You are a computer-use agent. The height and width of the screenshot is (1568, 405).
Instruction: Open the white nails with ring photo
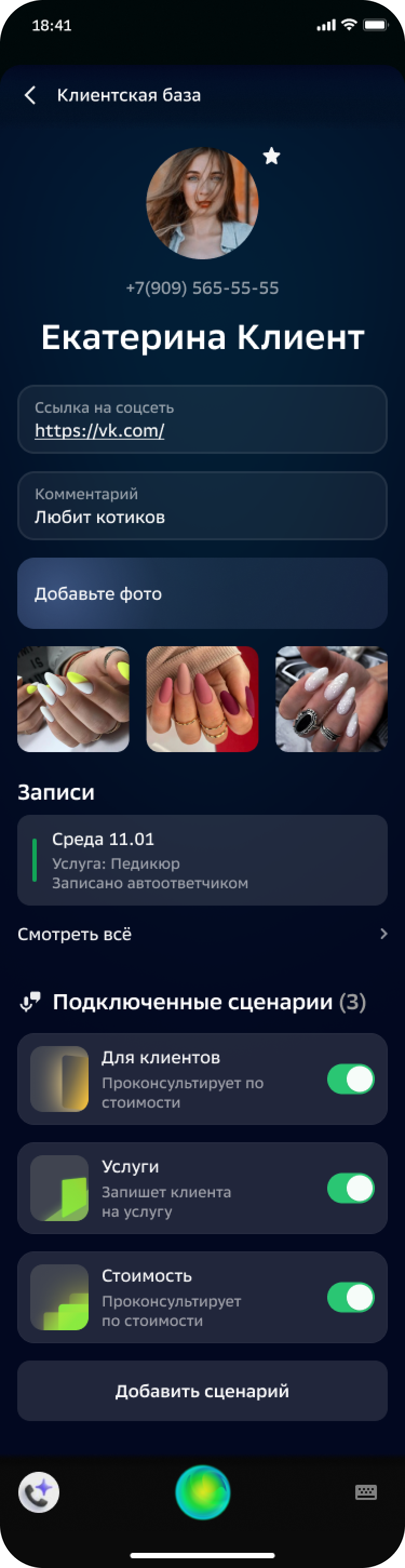pyautogui.click(x=331, y=699)
